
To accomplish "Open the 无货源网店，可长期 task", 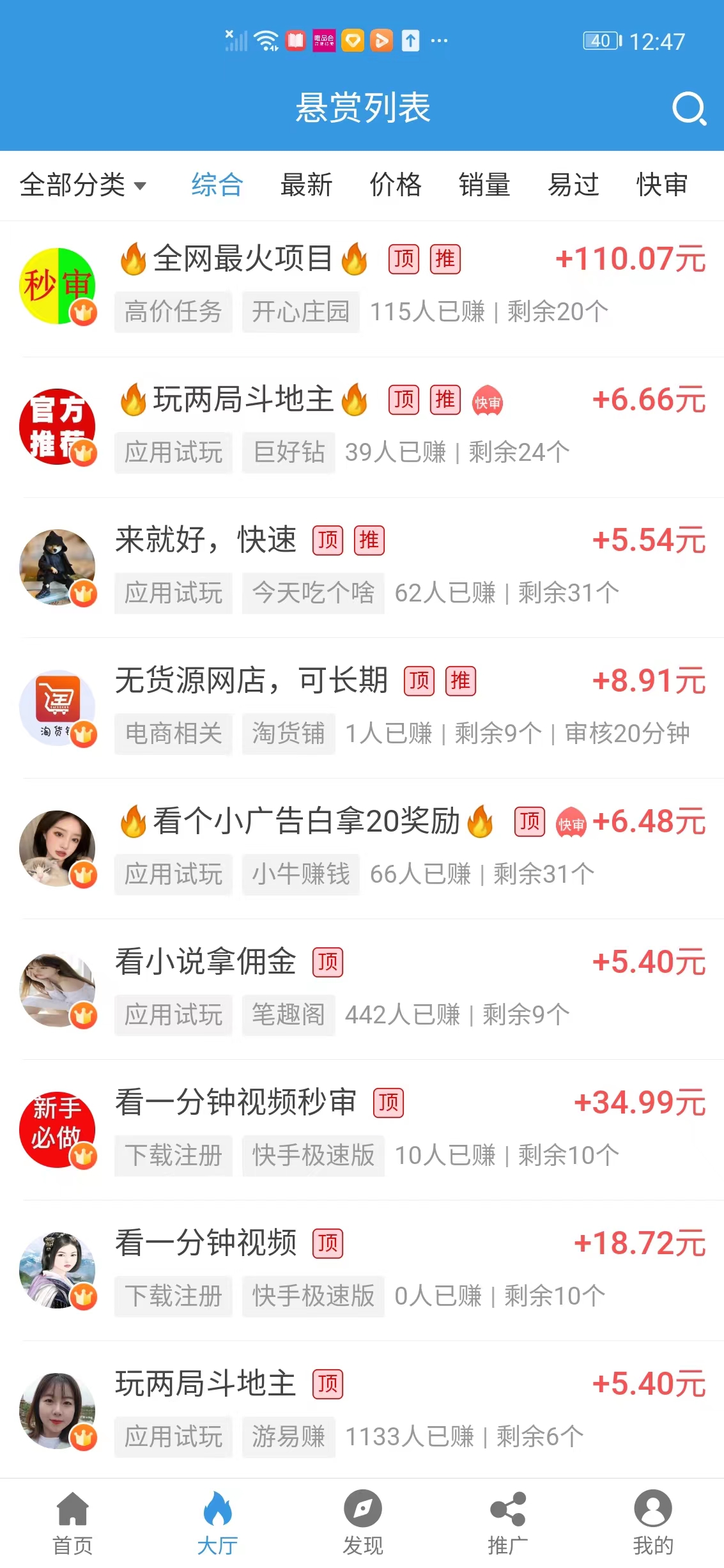I will click(x=252, y=681).
